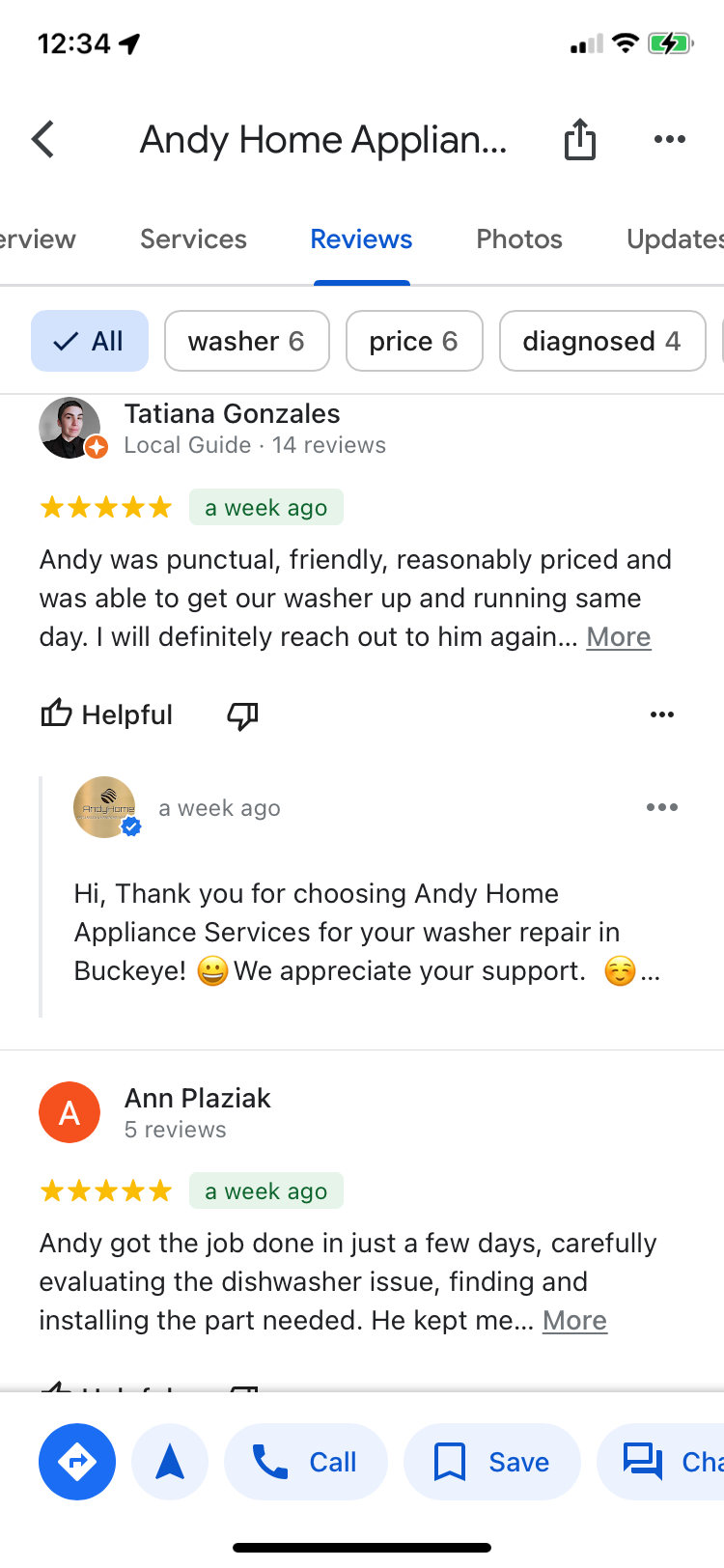The height and width of the screenshot is (1568, 724).
Task: Switch to the Photos tab
Action: click(518, 239)
